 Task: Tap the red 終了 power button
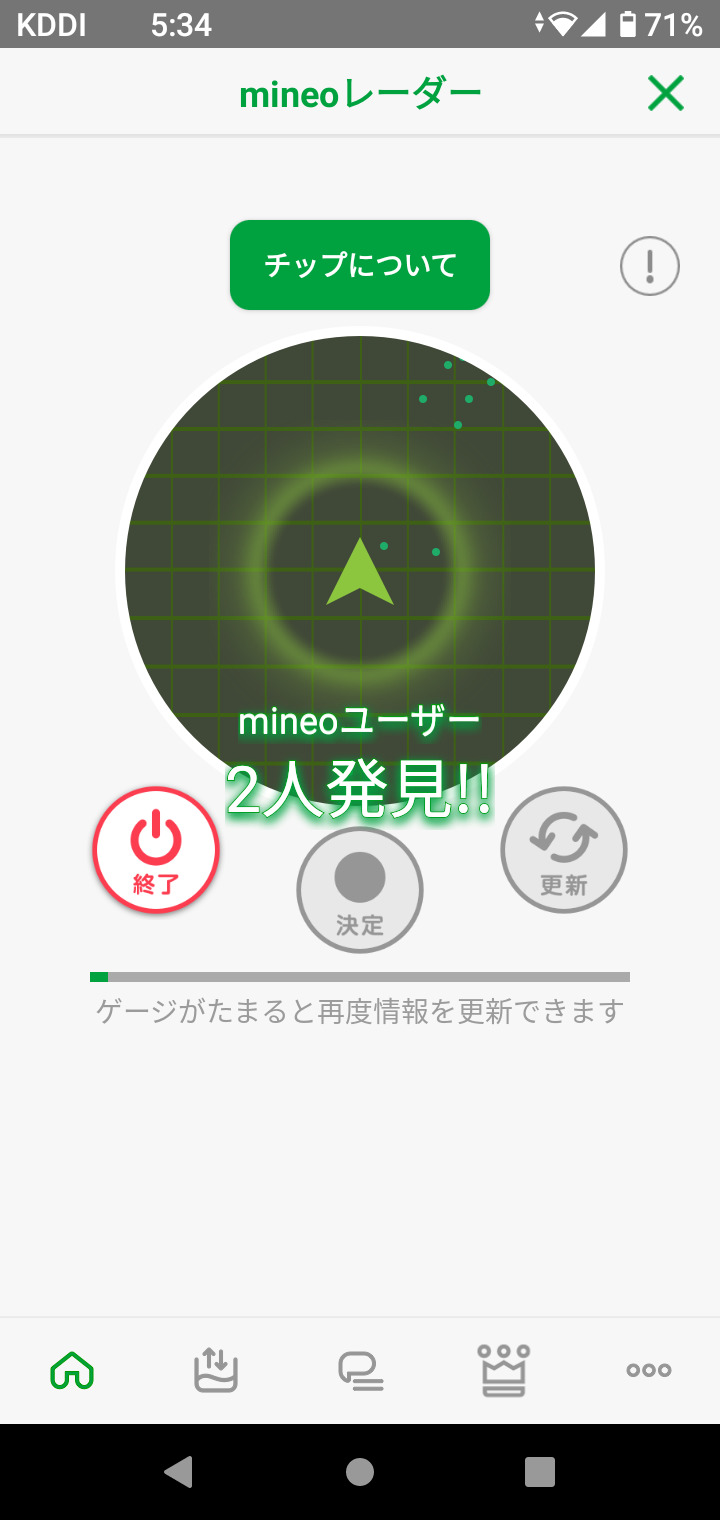(x=156, y=850)
